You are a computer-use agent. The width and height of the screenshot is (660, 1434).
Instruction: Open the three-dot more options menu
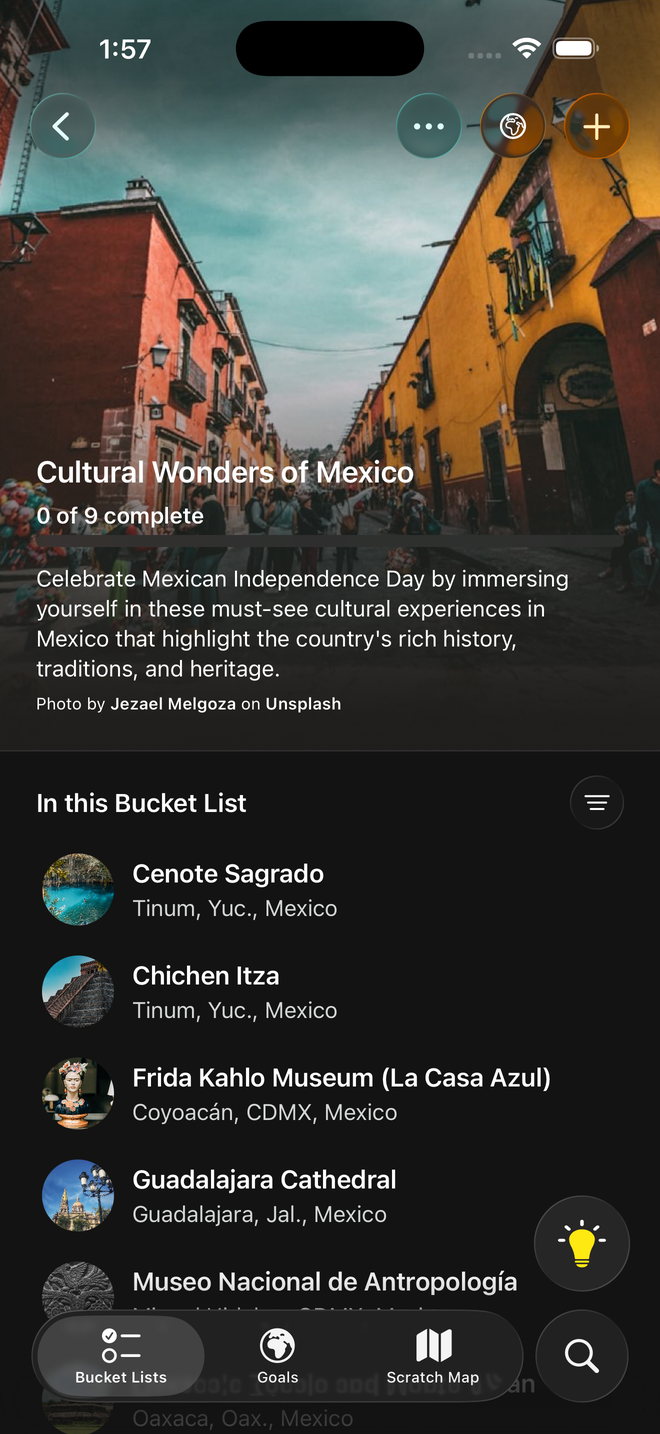(x=428, y=127)
